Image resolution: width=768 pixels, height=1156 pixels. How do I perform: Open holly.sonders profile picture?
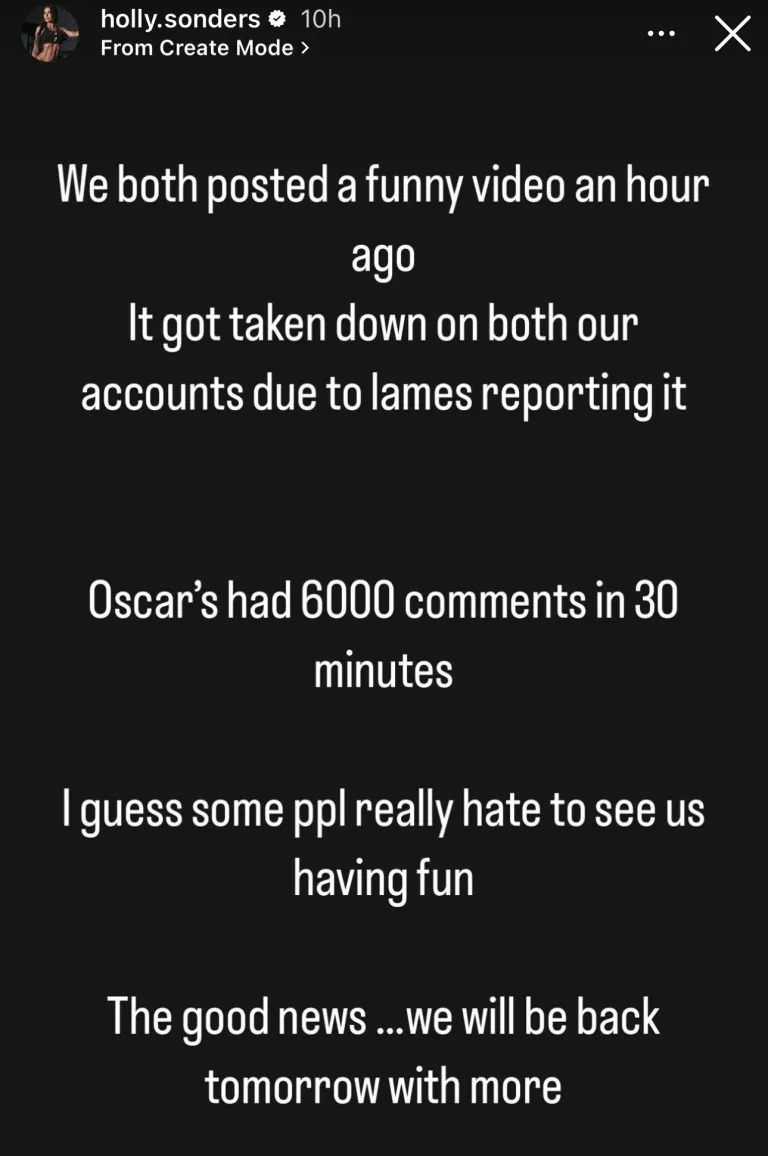[50, 33]
